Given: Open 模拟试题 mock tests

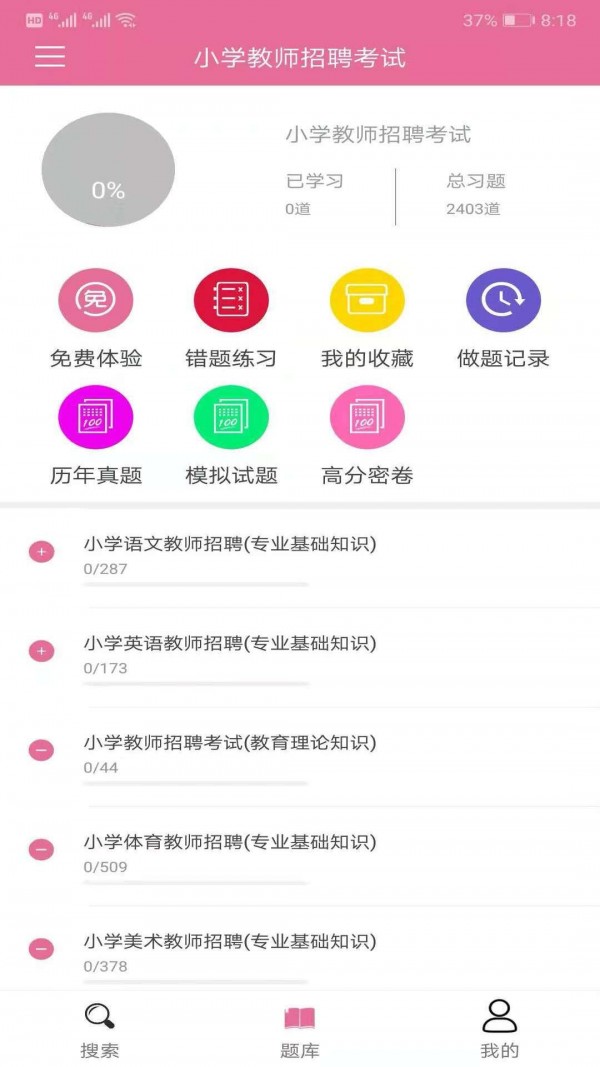Looking at the screenshot, I should pyautogui.click(x=231, y=417).
